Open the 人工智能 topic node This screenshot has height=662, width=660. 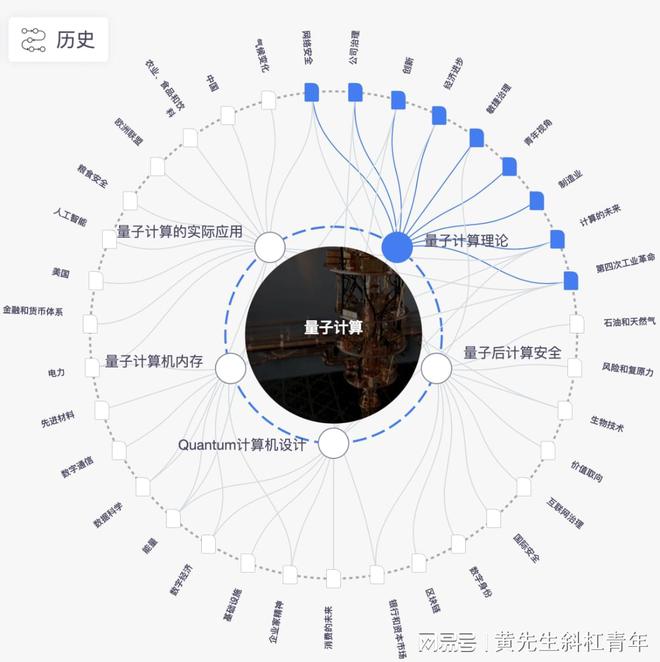tap(109, 239)
